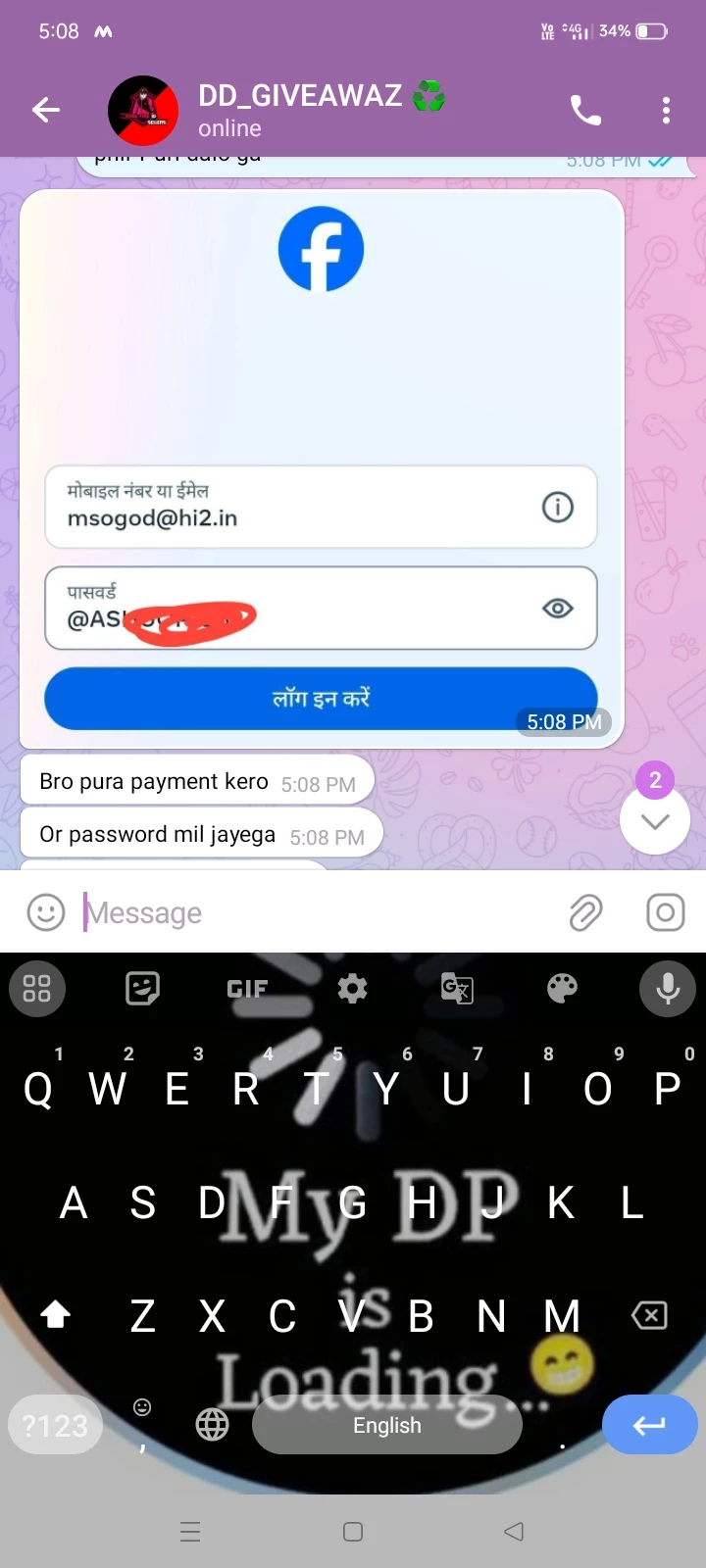The height and width of the screenshot is (1568, 706).
Task: Jump to the latest unread messages
Action: click(x=655, y=820)
